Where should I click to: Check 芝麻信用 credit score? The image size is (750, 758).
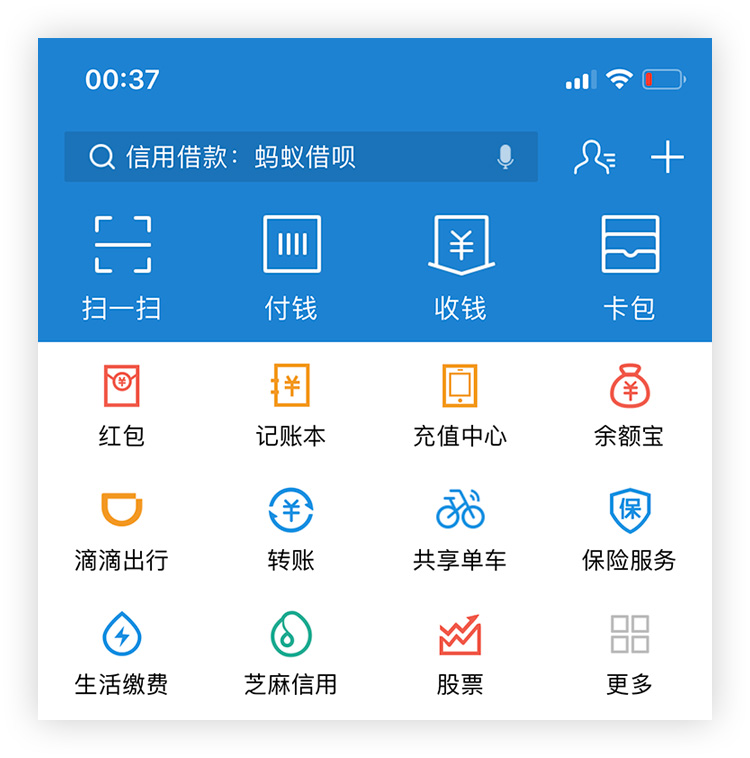click(x=291, y=654)
